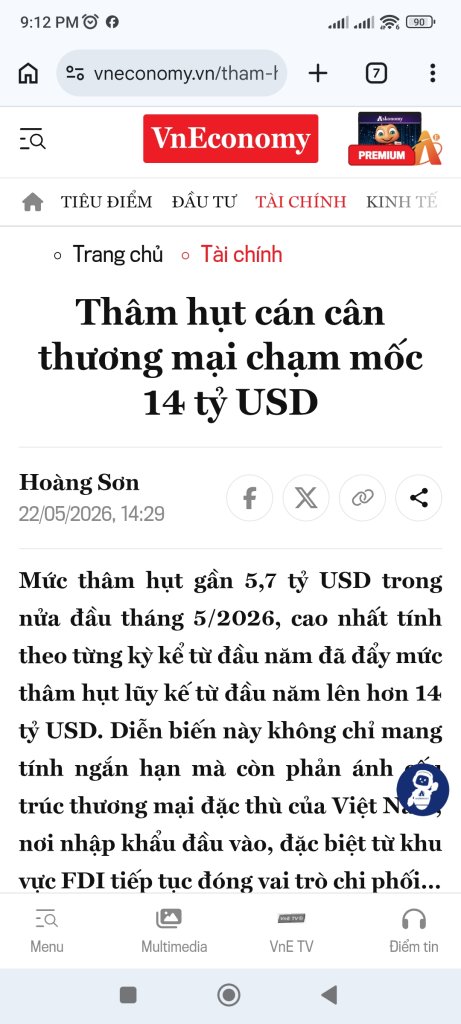Viewport: 461px width, 1024px height.
Task: Select the TÀI CHÍNH section tab
Action: pyautogui.click(x=301, y=202)
